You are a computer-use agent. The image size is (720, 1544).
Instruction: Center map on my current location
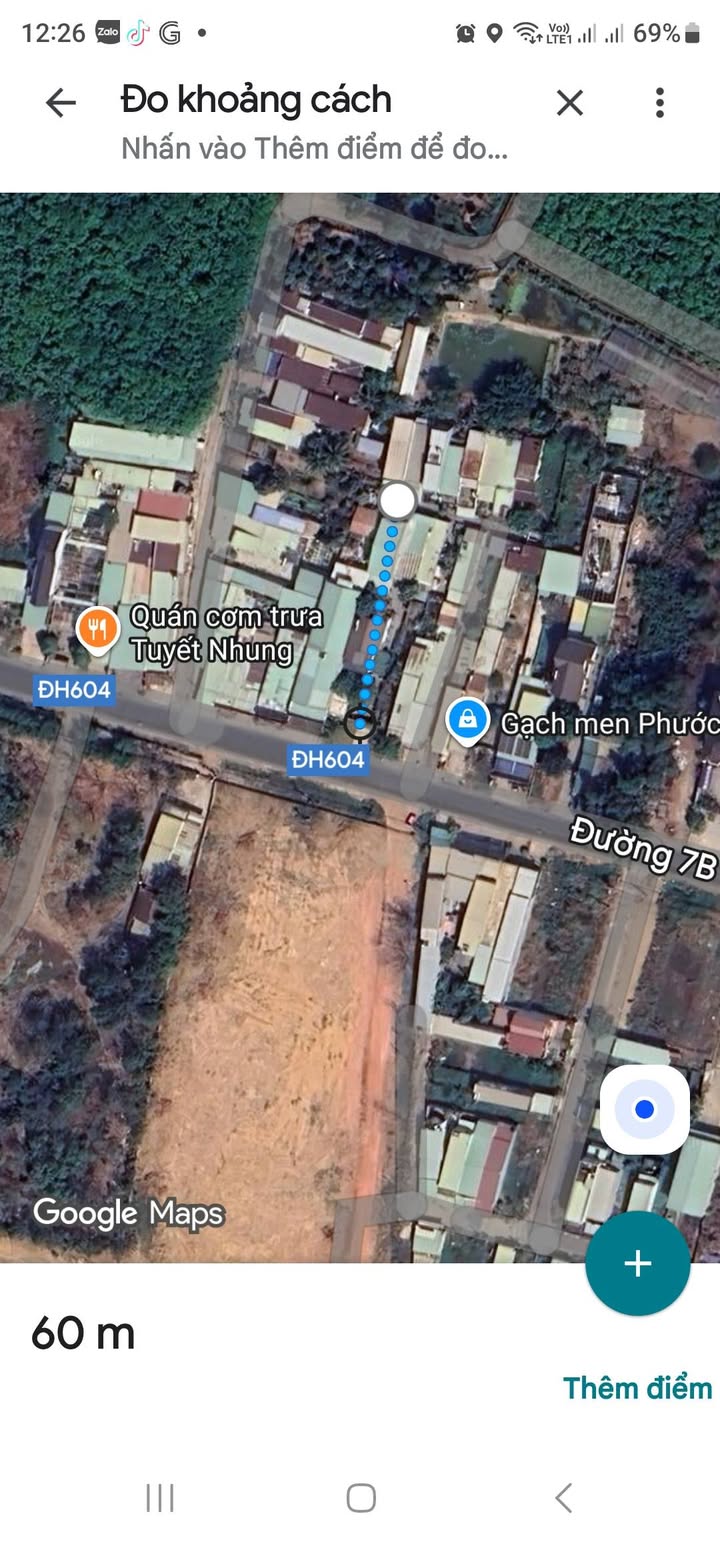point(644,1109)
